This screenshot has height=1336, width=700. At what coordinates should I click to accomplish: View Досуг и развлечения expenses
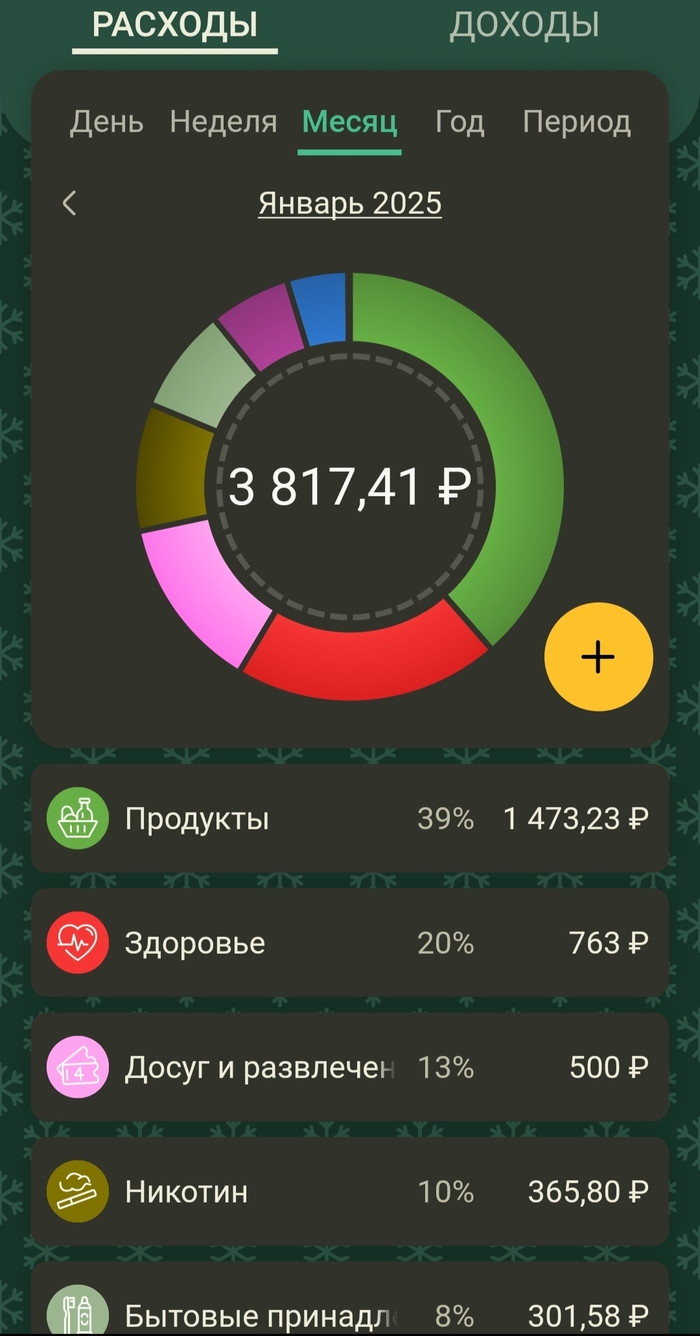[349, 1067]
